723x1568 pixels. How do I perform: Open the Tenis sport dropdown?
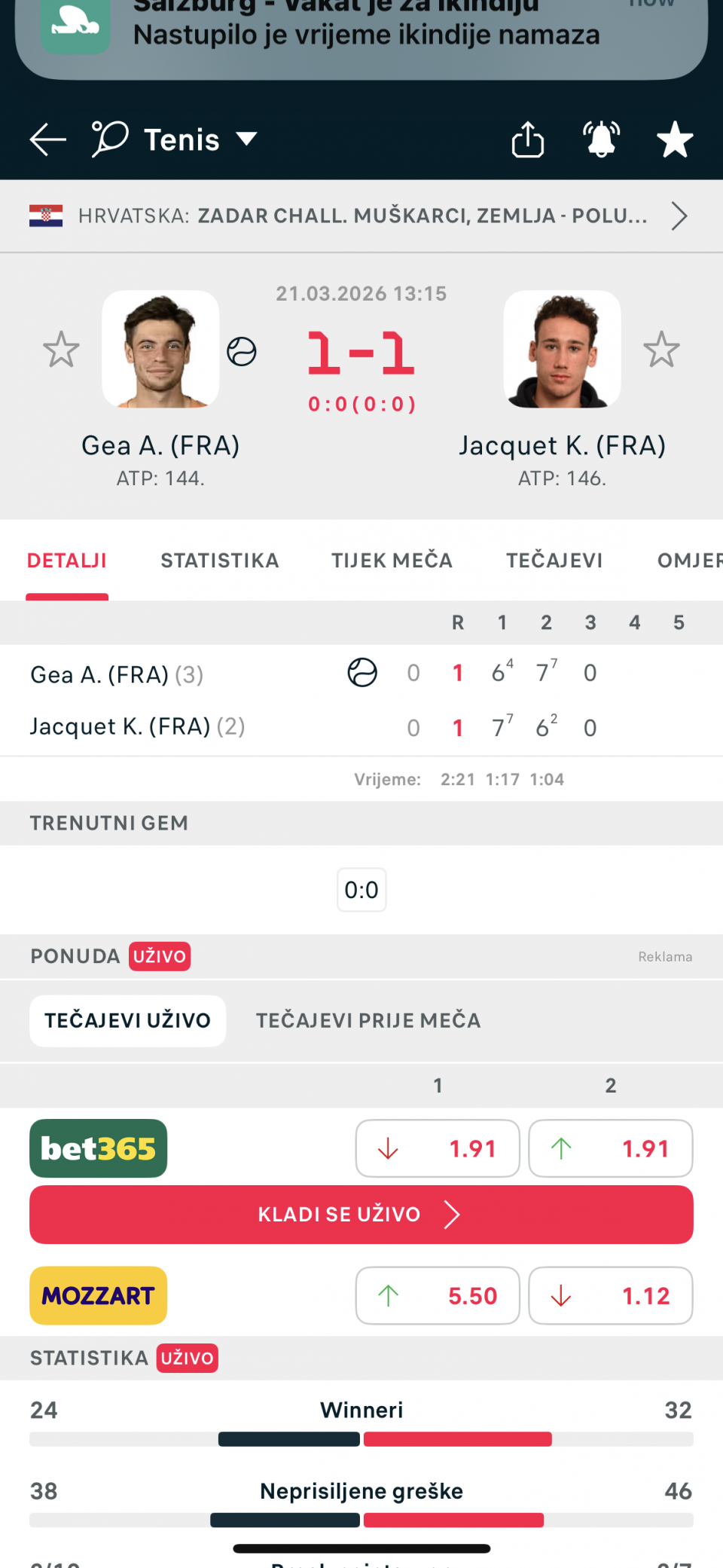200,140
